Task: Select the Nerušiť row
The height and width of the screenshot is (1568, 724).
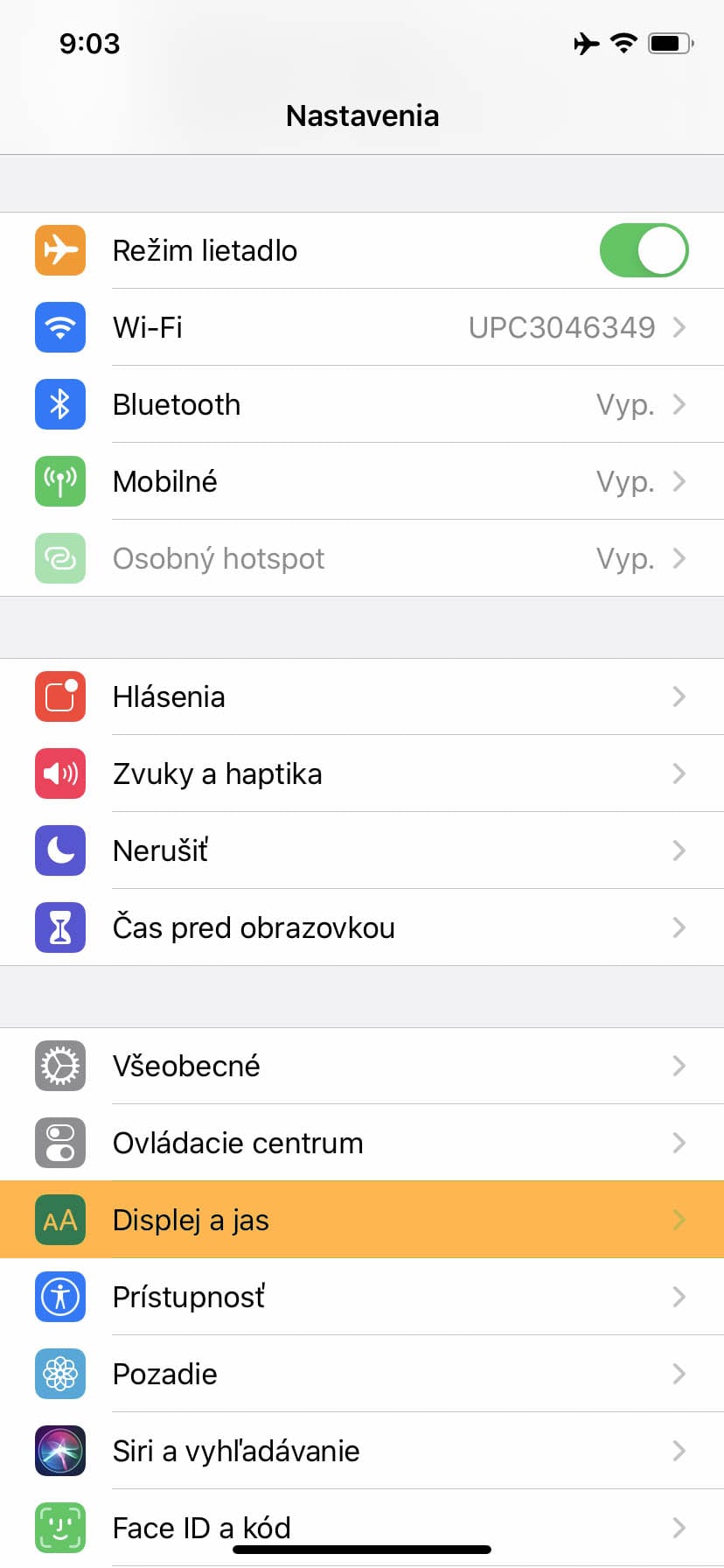Action: [362, 850]
